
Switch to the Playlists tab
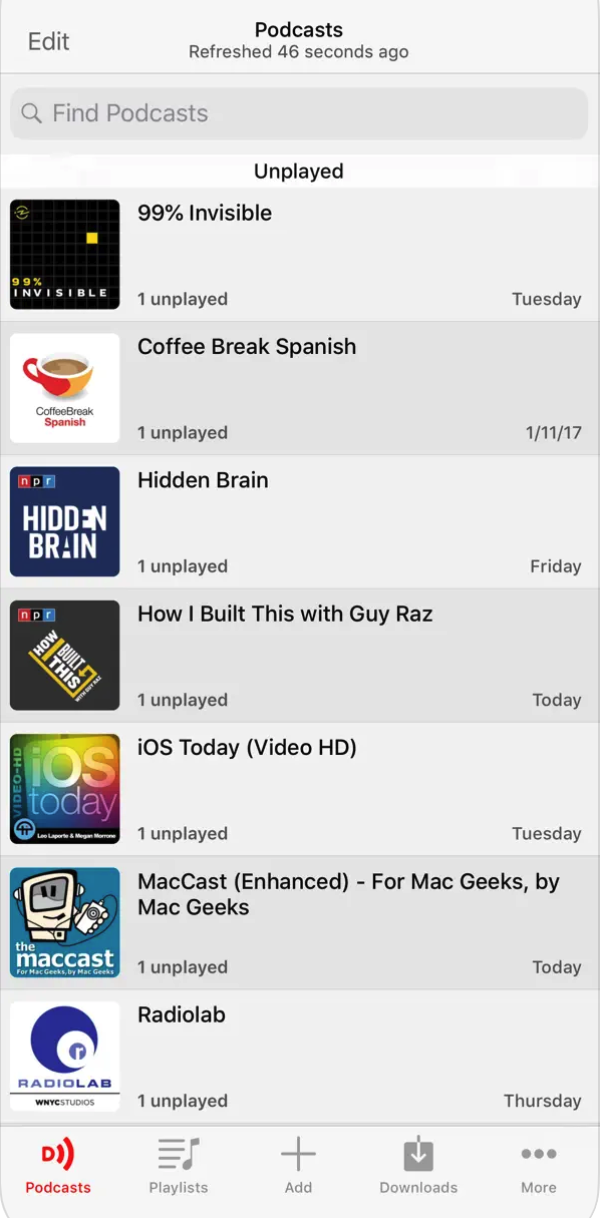tap(178, 1167)
